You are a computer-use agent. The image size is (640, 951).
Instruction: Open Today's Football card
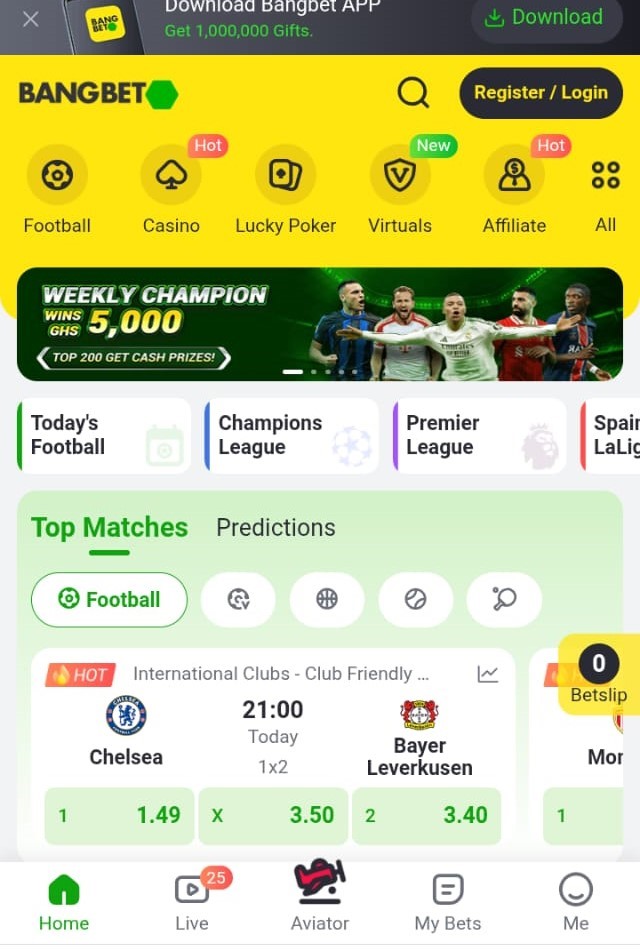(x=104, y=435)
